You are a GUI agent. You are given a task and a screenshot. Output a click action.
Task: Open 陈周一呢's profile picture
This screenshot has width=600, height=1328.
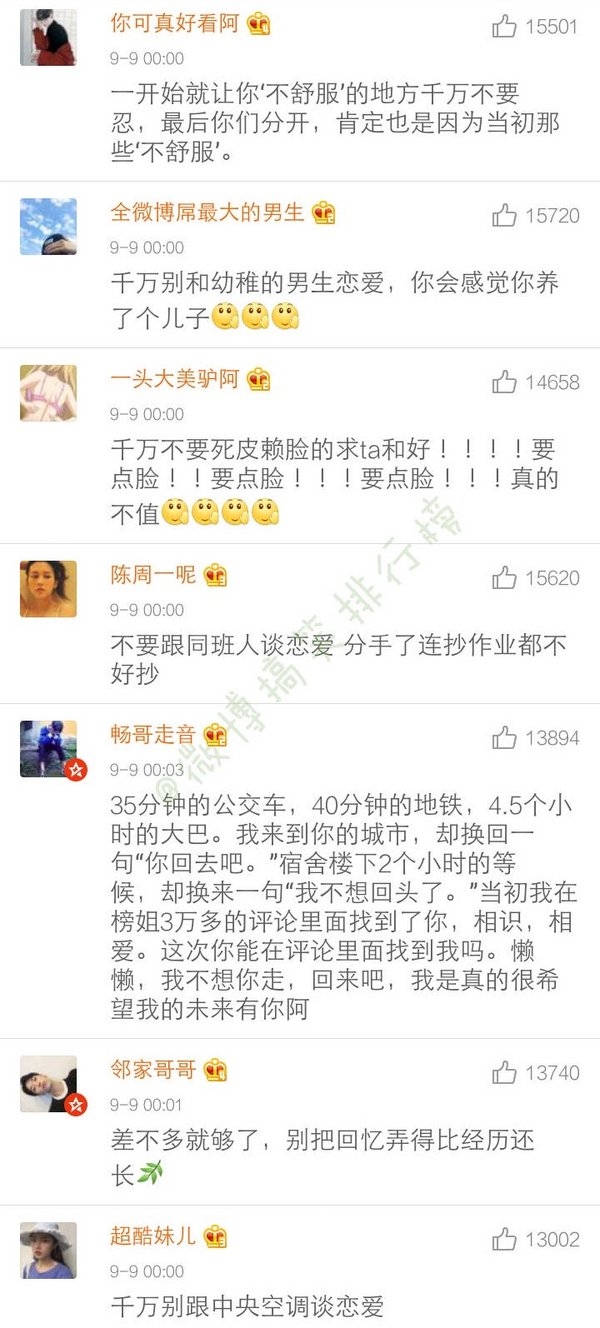coord(48,588)
